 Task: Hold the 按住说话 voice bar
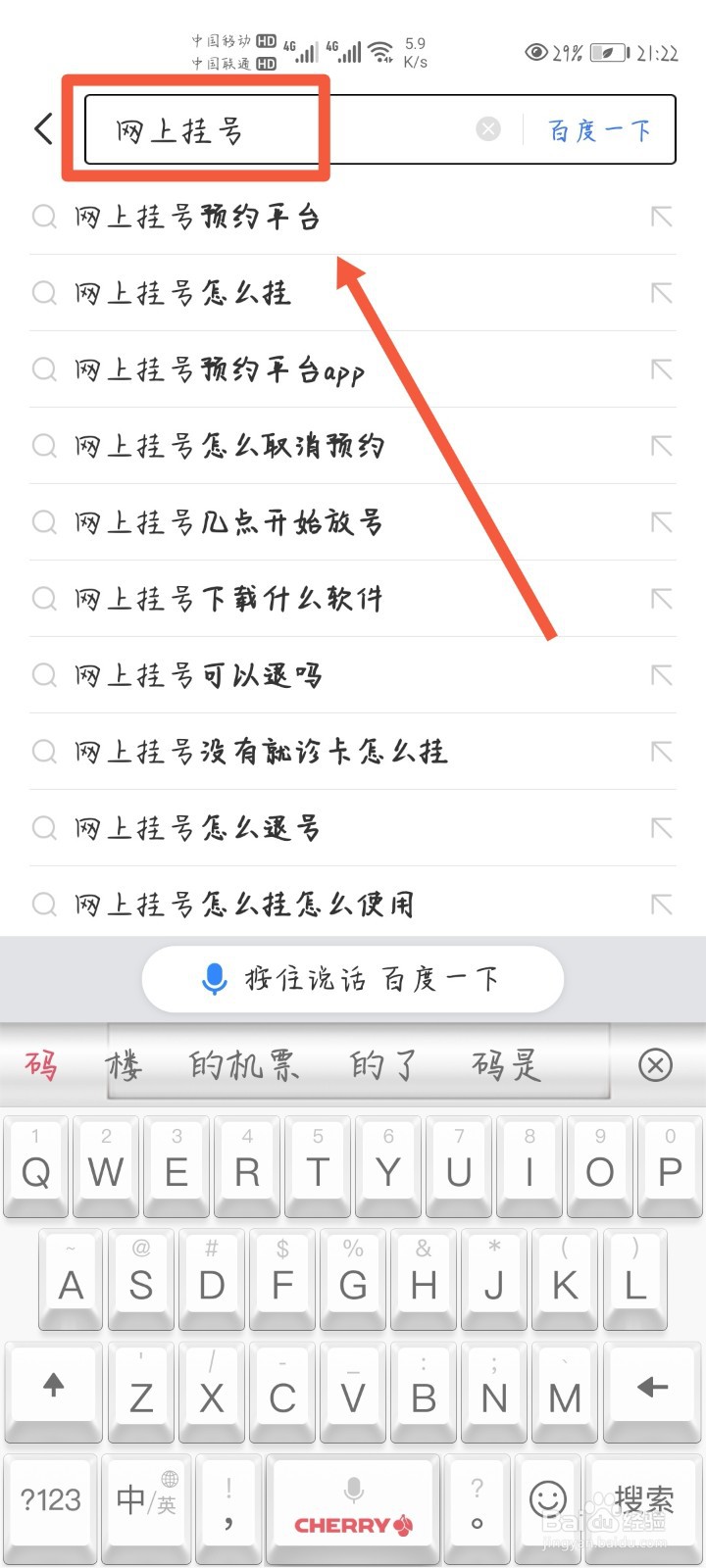[353, 976]
